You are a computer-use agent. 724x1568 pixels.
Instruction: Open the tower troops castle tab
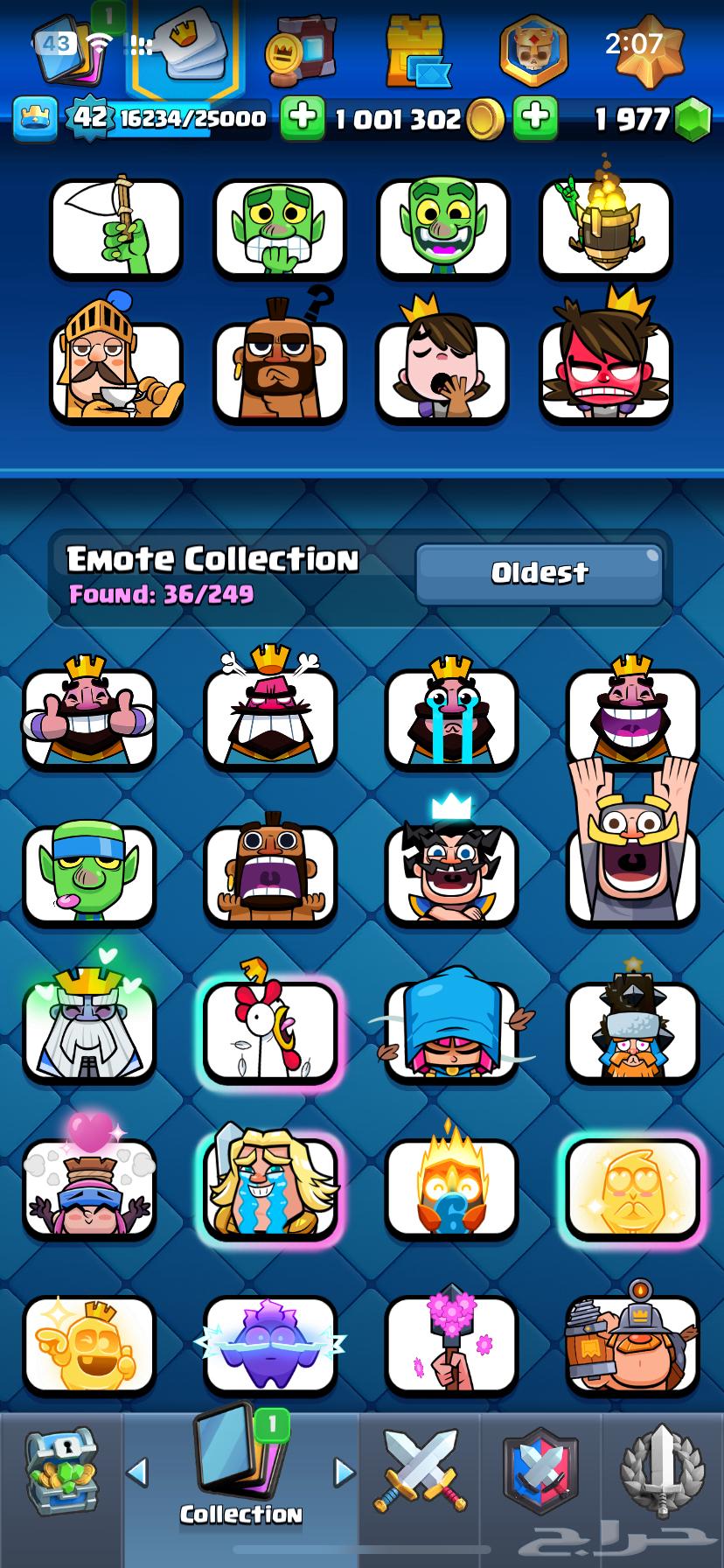[x=416, y=52]
